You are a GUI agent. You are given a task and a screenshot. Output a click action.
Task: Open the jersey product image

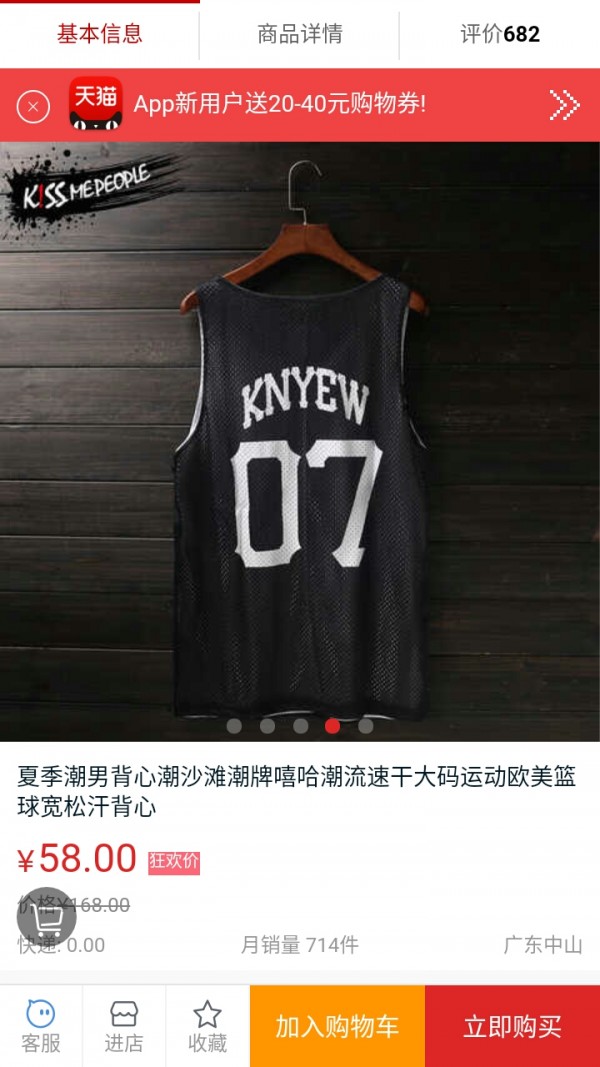tap(300, 440)
